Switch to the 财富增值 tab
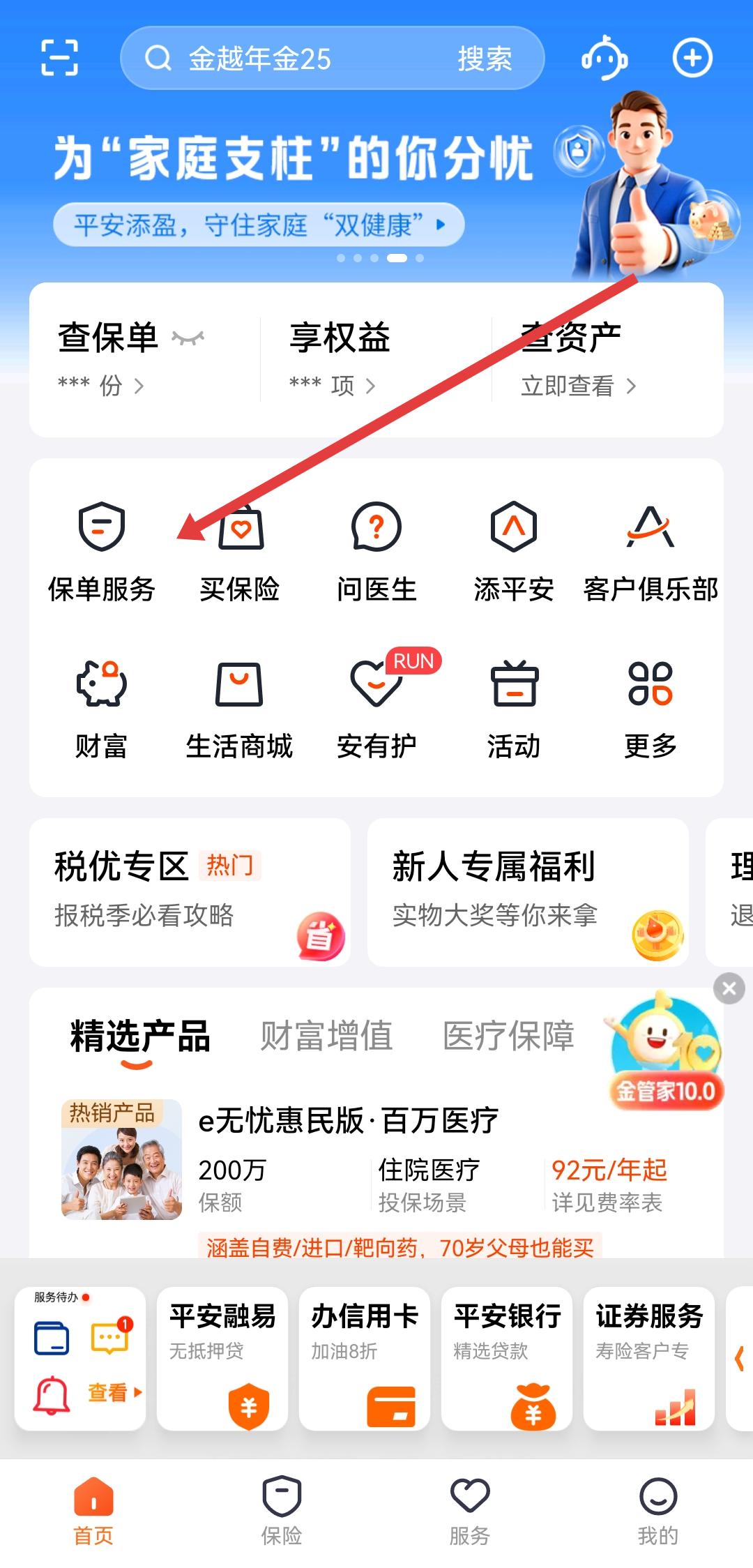This screenshot has height=1568, width=753. click(326, 1036)
